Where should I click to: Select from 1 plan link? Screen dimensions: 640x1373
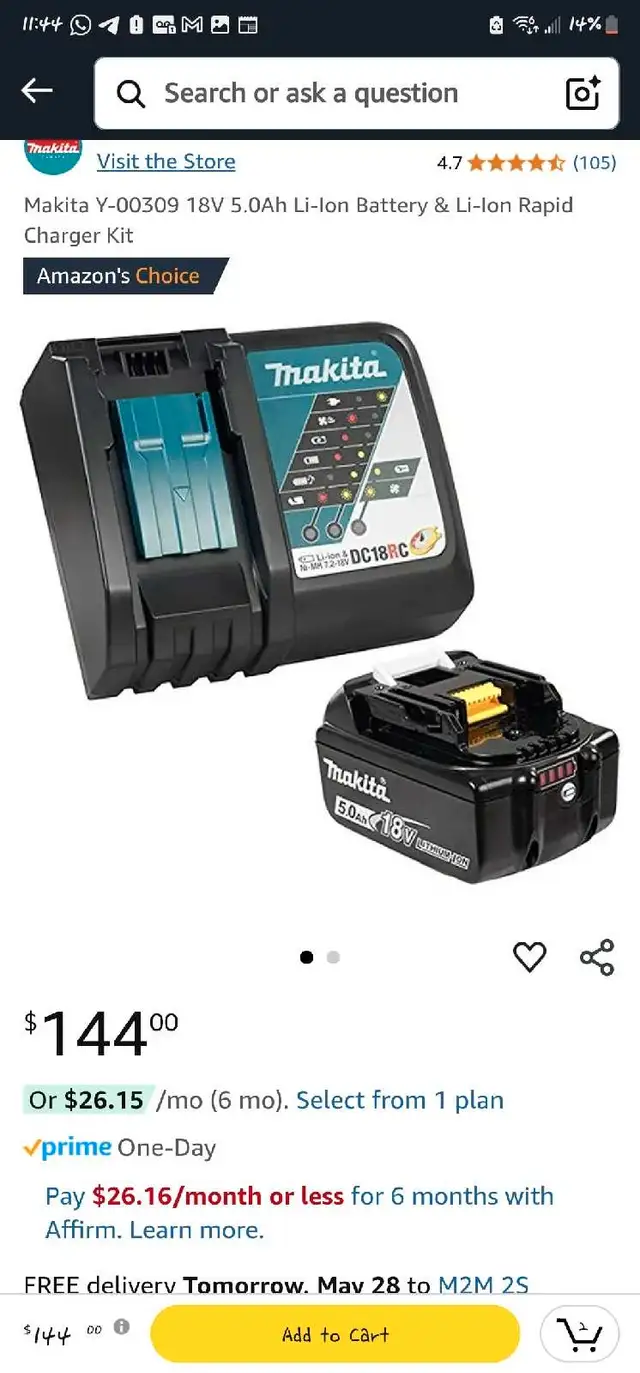tap(400, 1100)
